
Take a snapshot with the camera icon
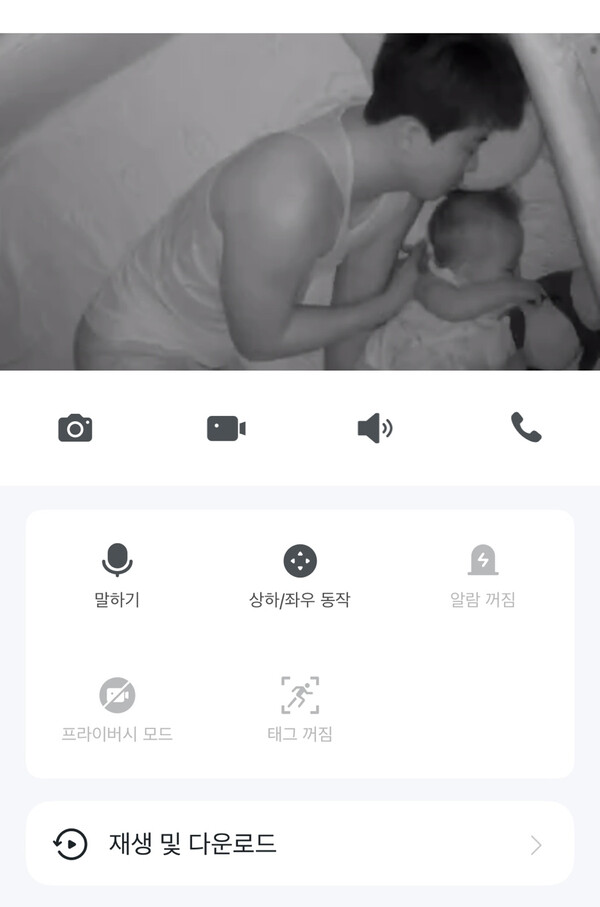(x=75, y=428)
